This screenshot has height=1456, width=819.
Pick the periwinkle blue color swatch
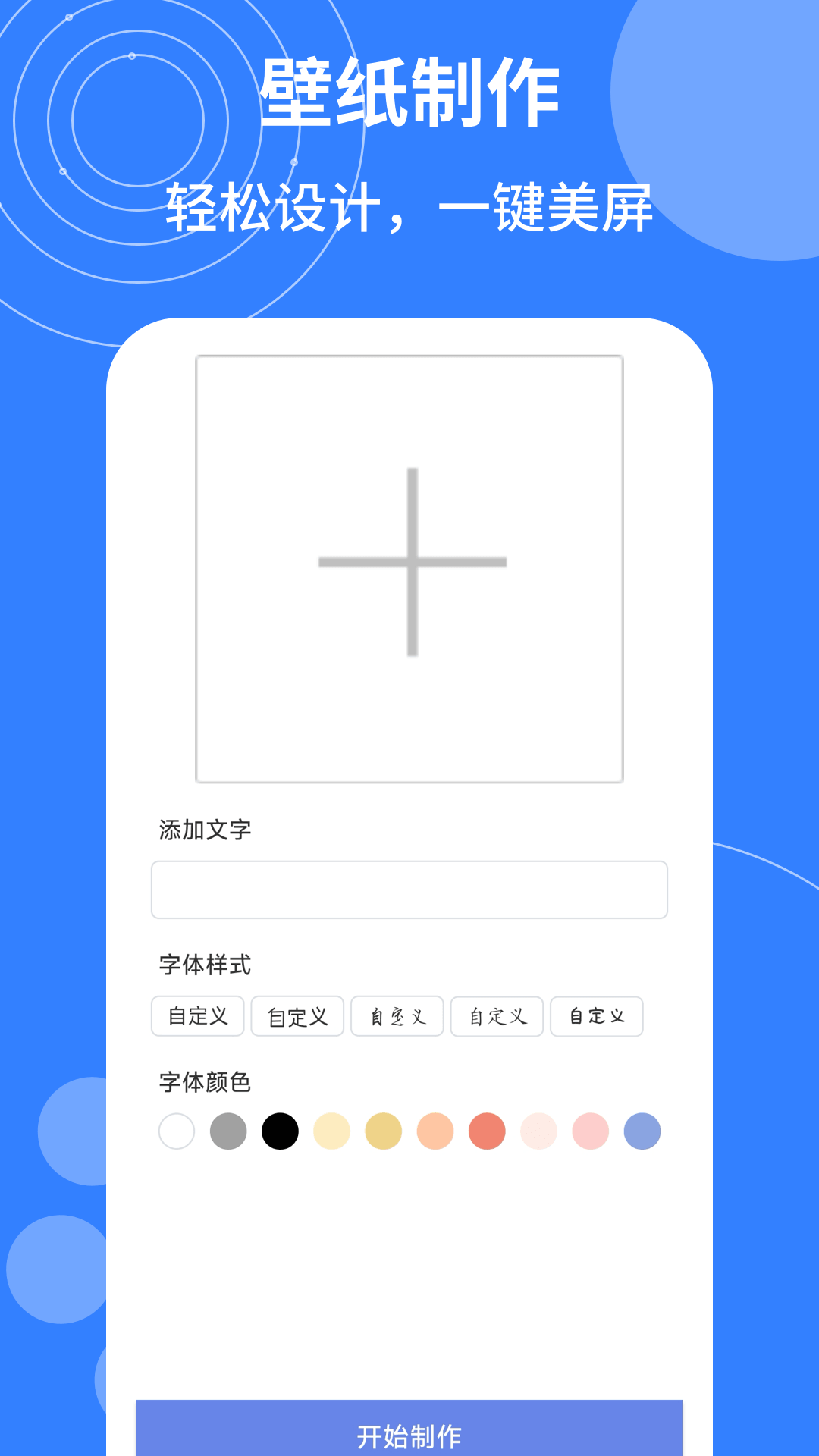click(642, 1131)
